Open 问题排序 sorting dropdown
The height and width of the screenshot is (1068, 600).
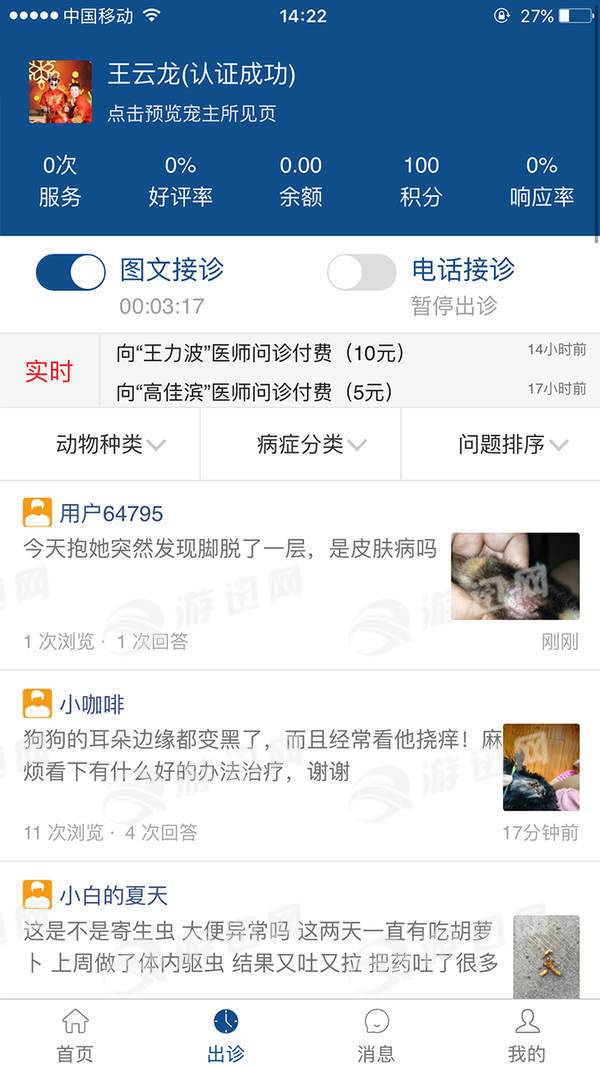tap(512, 444)
